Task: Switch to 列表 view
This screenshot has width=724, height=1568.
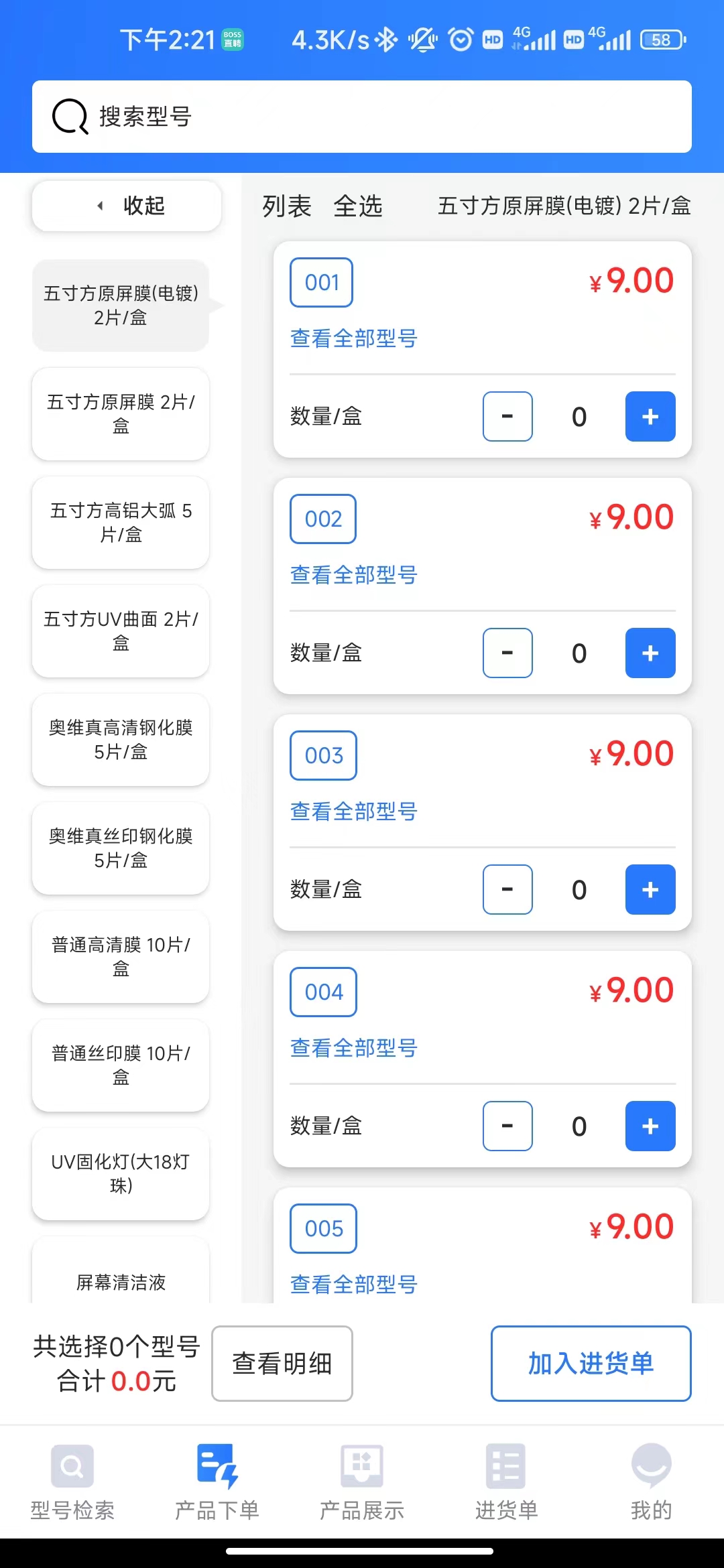Action: pos(287,206)
